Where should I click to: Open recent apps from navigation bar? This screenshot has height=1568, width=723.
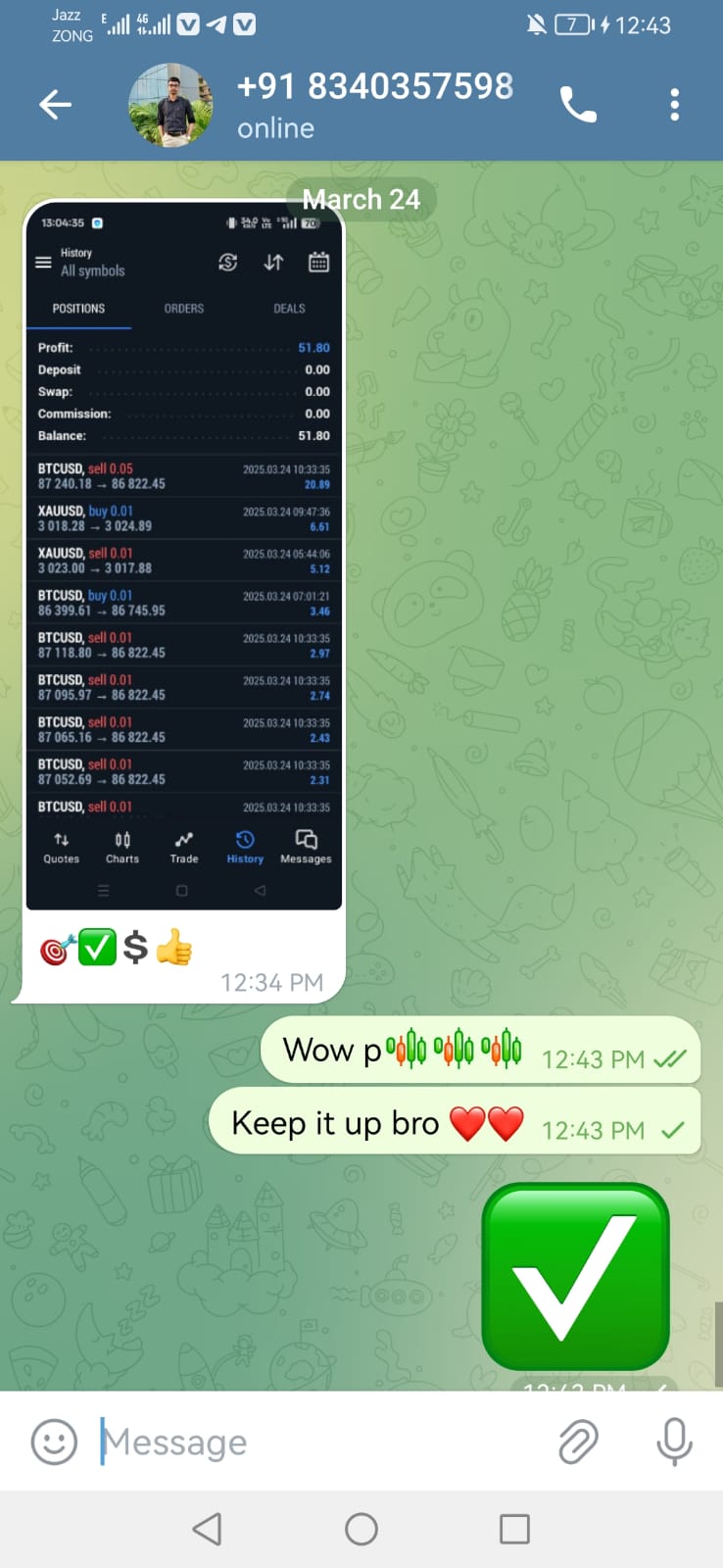coord(514,1529)
